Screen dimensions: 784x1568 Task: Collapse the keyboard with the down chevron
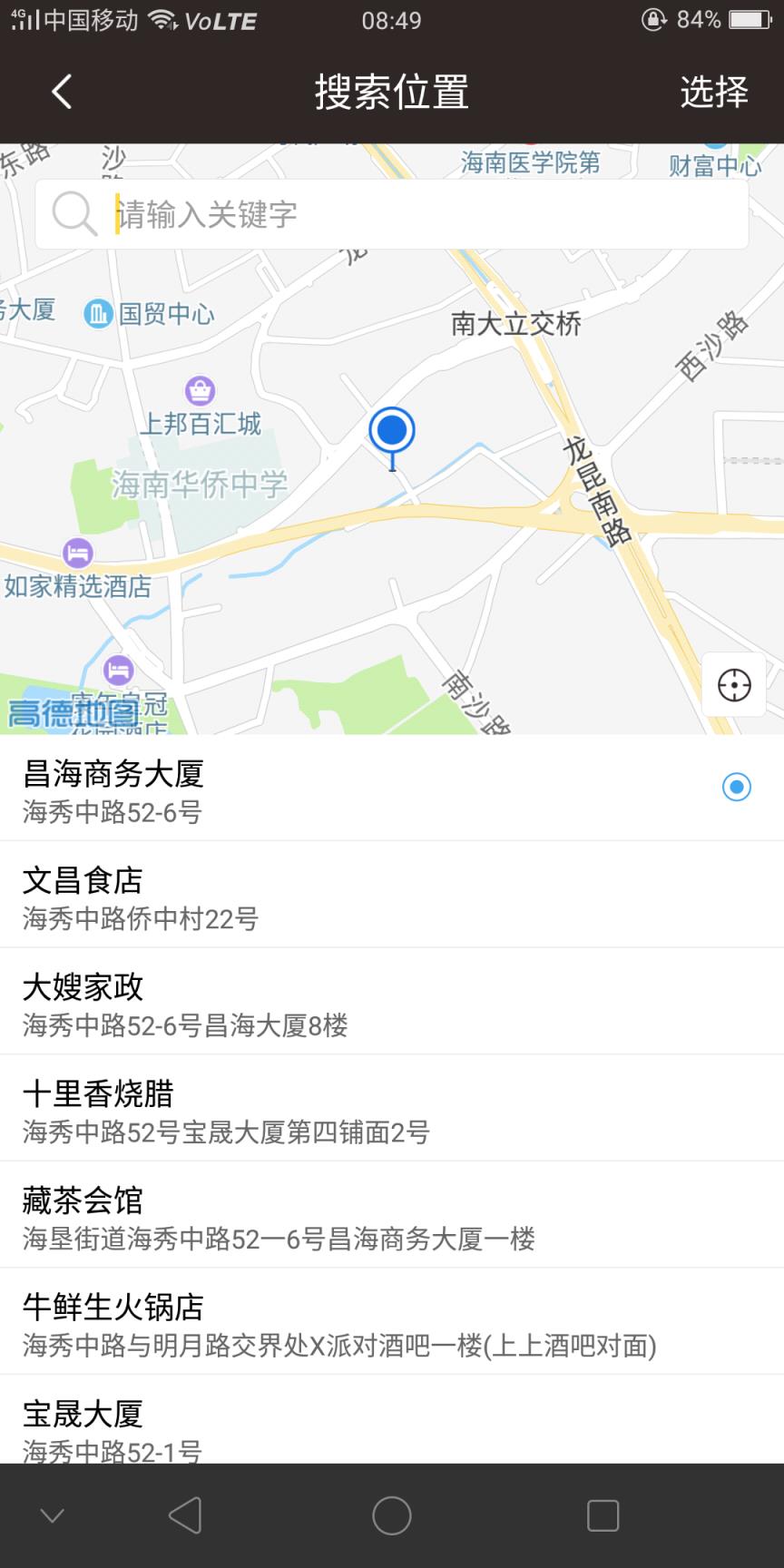(52, 1514)
